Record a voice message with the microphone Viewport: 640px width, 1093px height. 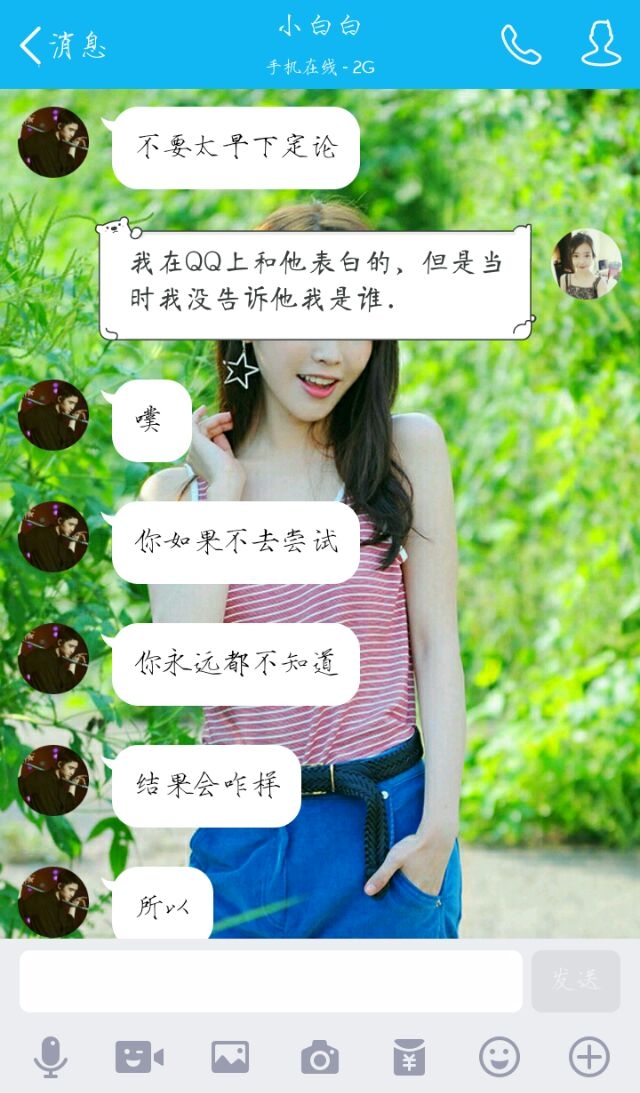tap(51, 1057)
